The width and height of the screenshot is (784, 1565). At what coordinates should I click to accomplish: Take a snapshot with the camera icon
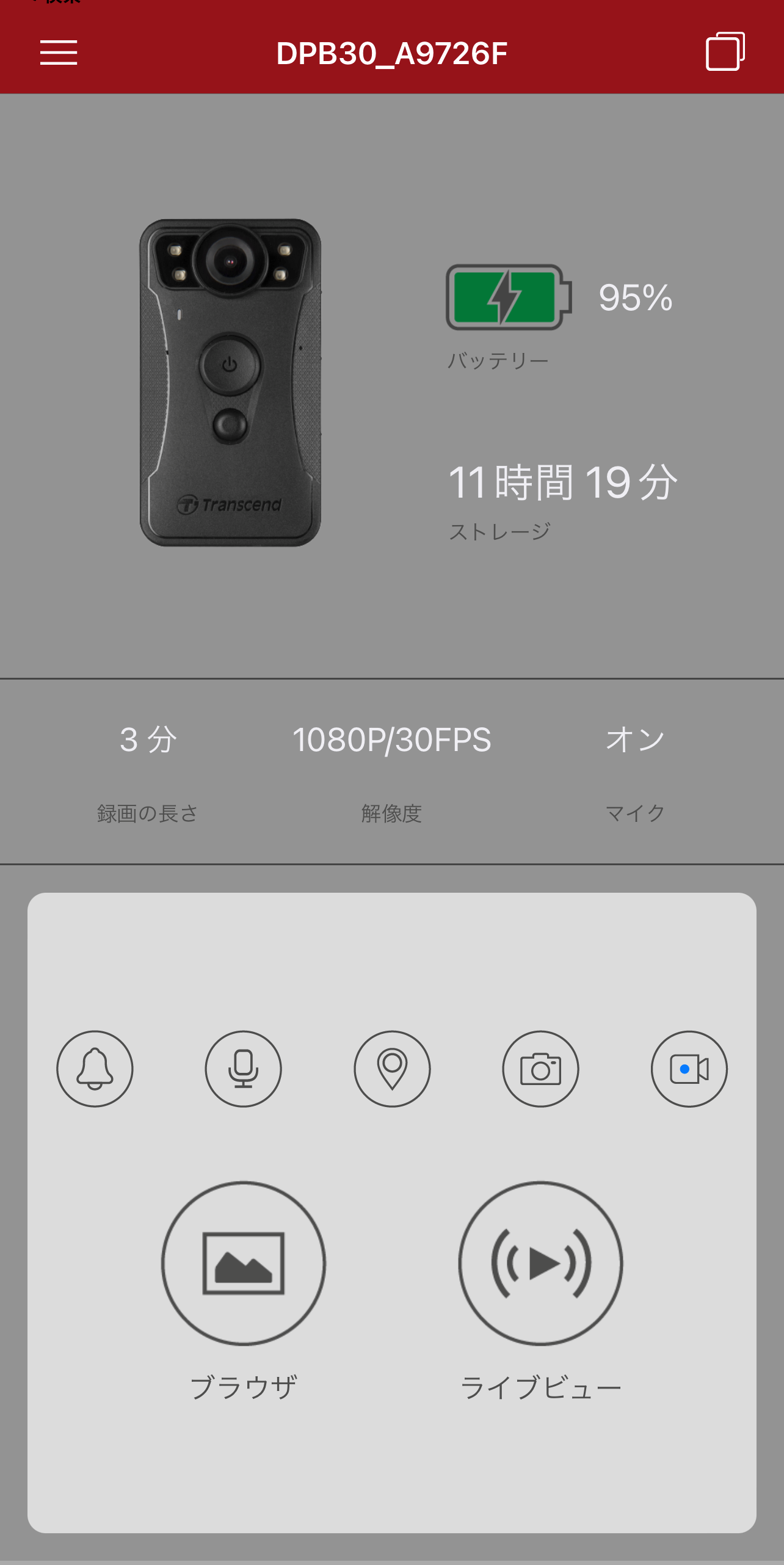pyautogui.click(x=540, y=1069)
